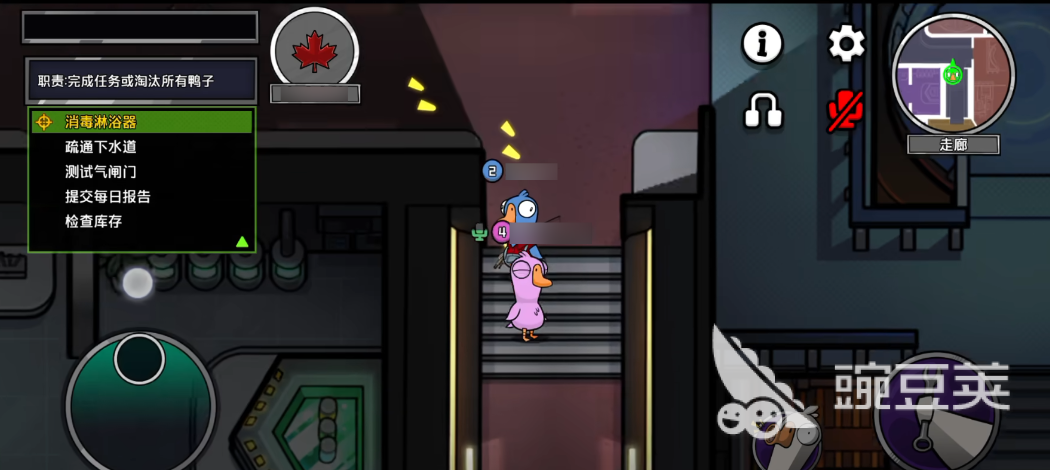Select the 疏通下水道 task
This screenshot has height=470, width=1050.
point(101,147)
